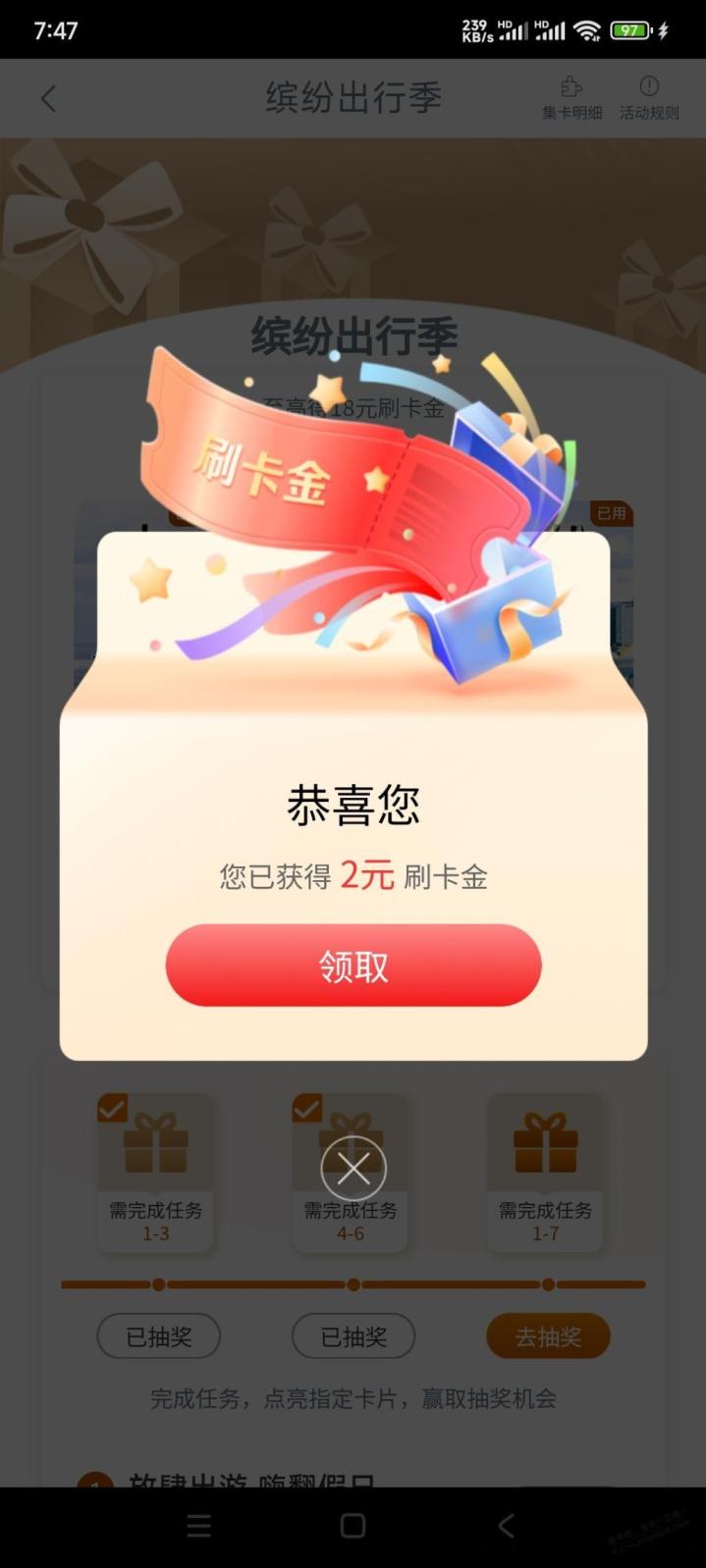Open 活动规则 activity rules
This screenshot has height=1568, width=706.
[649, 98]
